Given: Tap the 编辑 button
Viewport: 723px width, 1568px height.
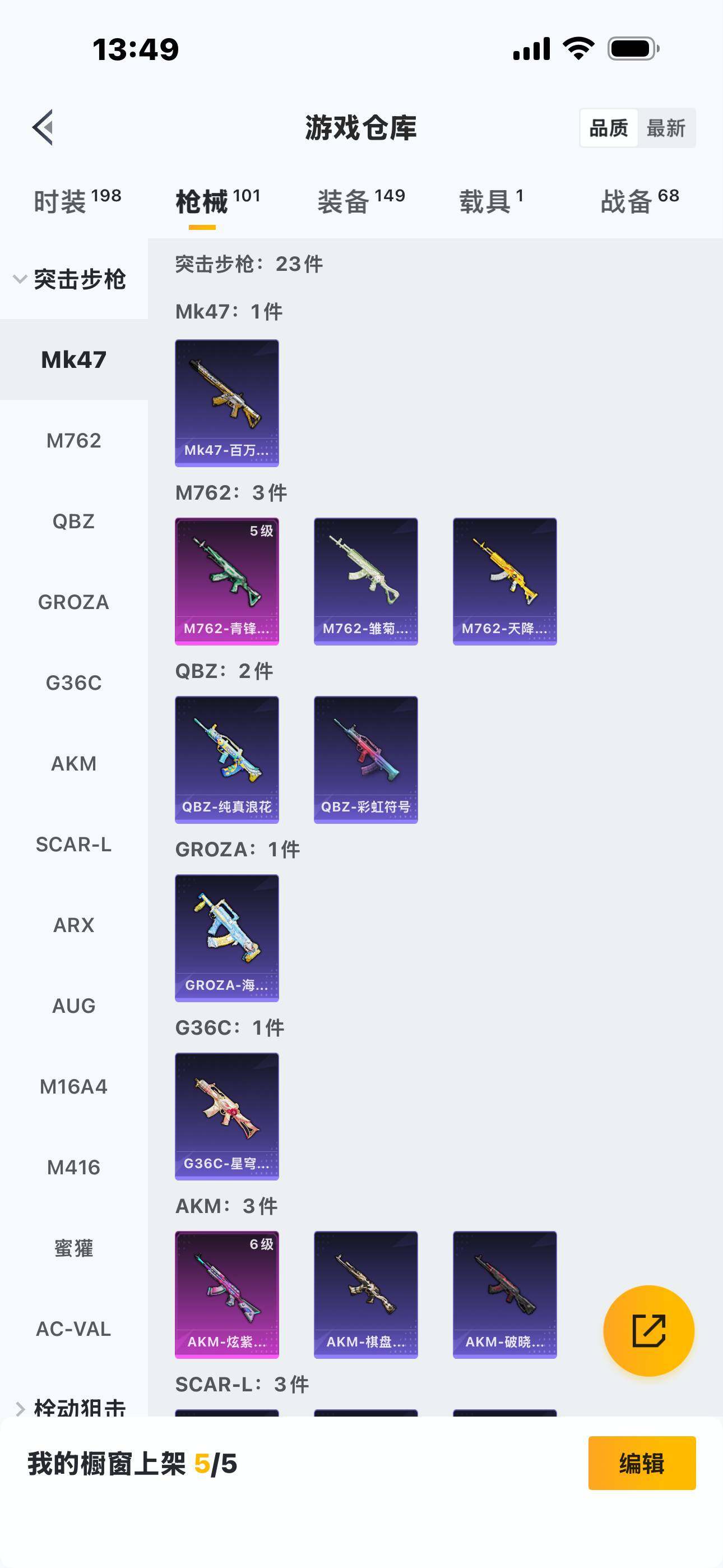Looking at the screenshot, I should pos(641,1463).
